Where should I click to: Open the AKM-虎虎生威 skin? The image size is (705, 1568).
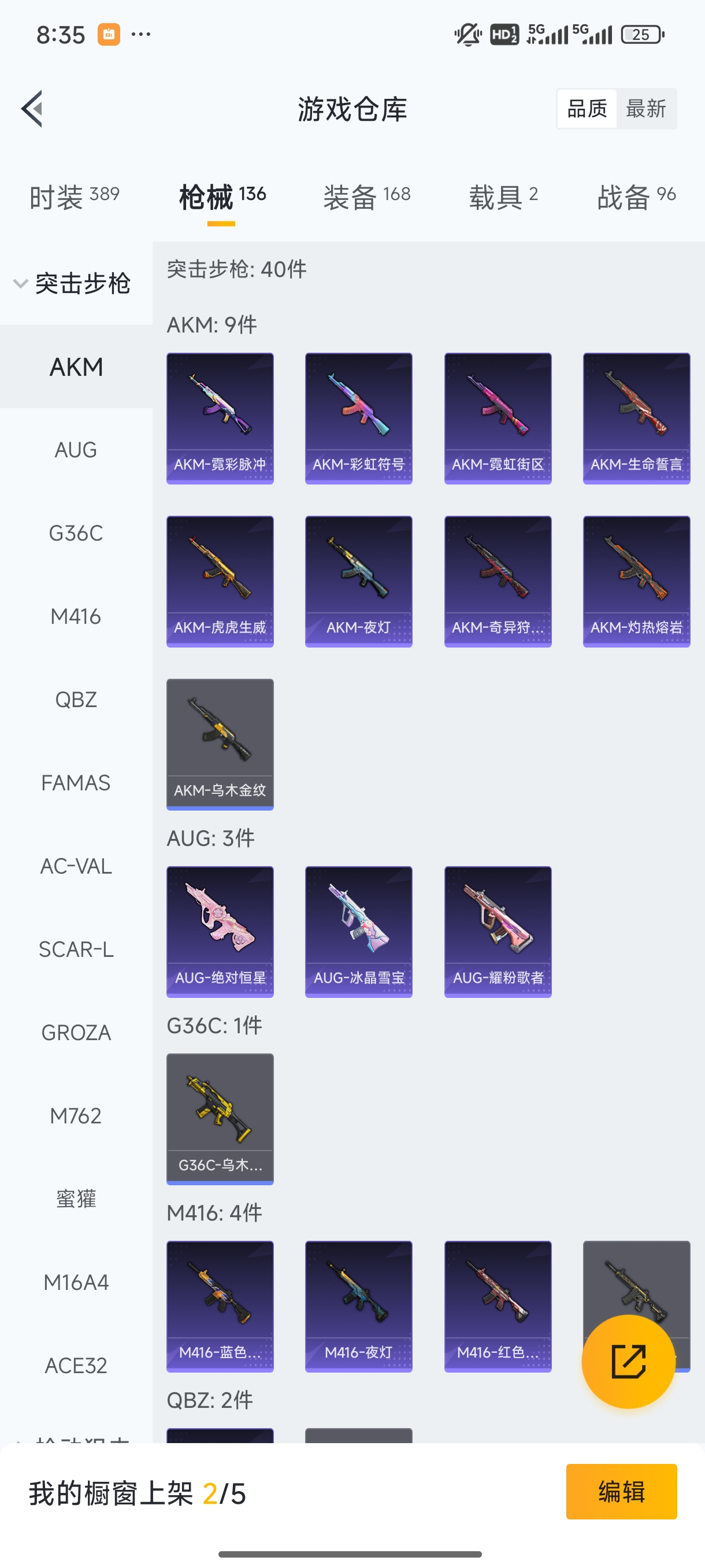220,581
